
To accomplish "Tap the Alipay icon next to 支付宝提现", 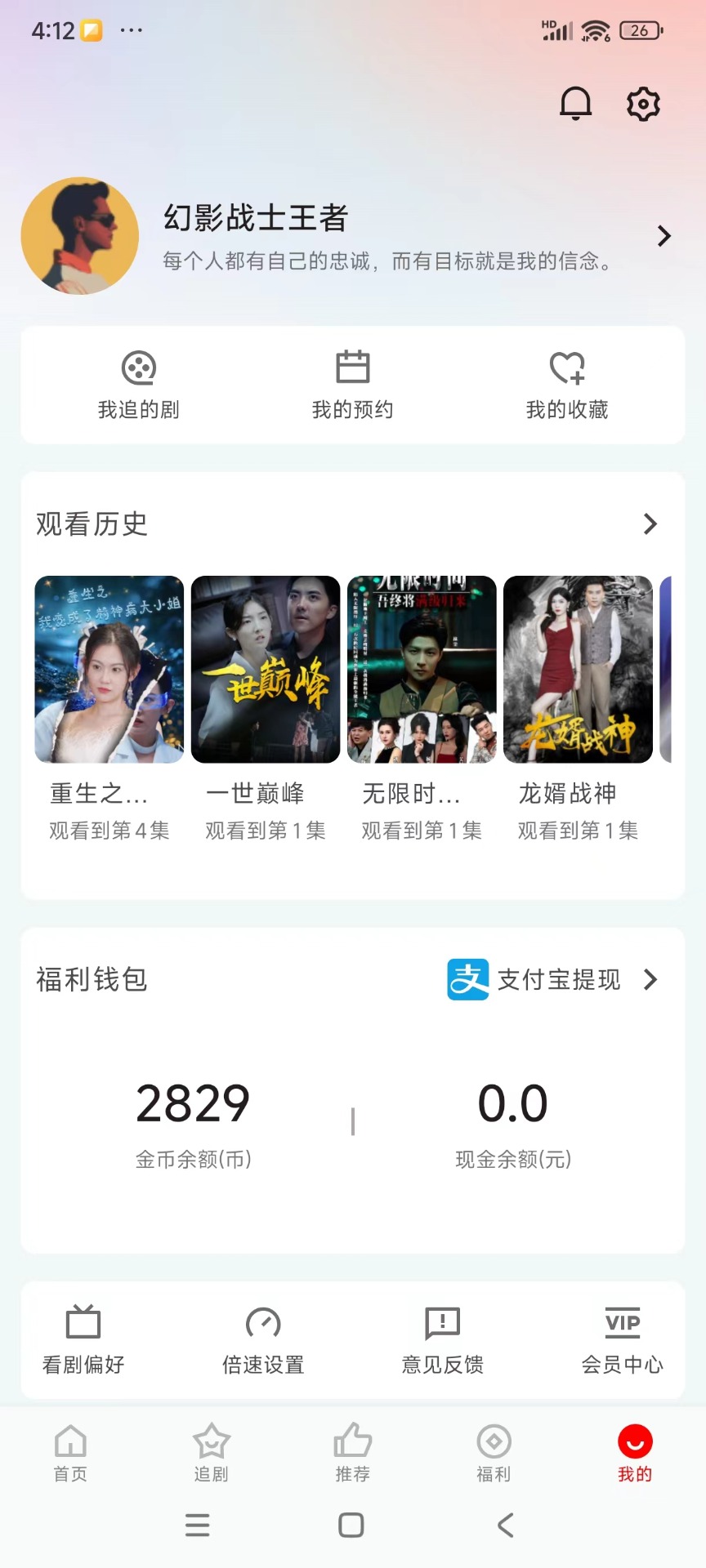I will pos(467,979).
